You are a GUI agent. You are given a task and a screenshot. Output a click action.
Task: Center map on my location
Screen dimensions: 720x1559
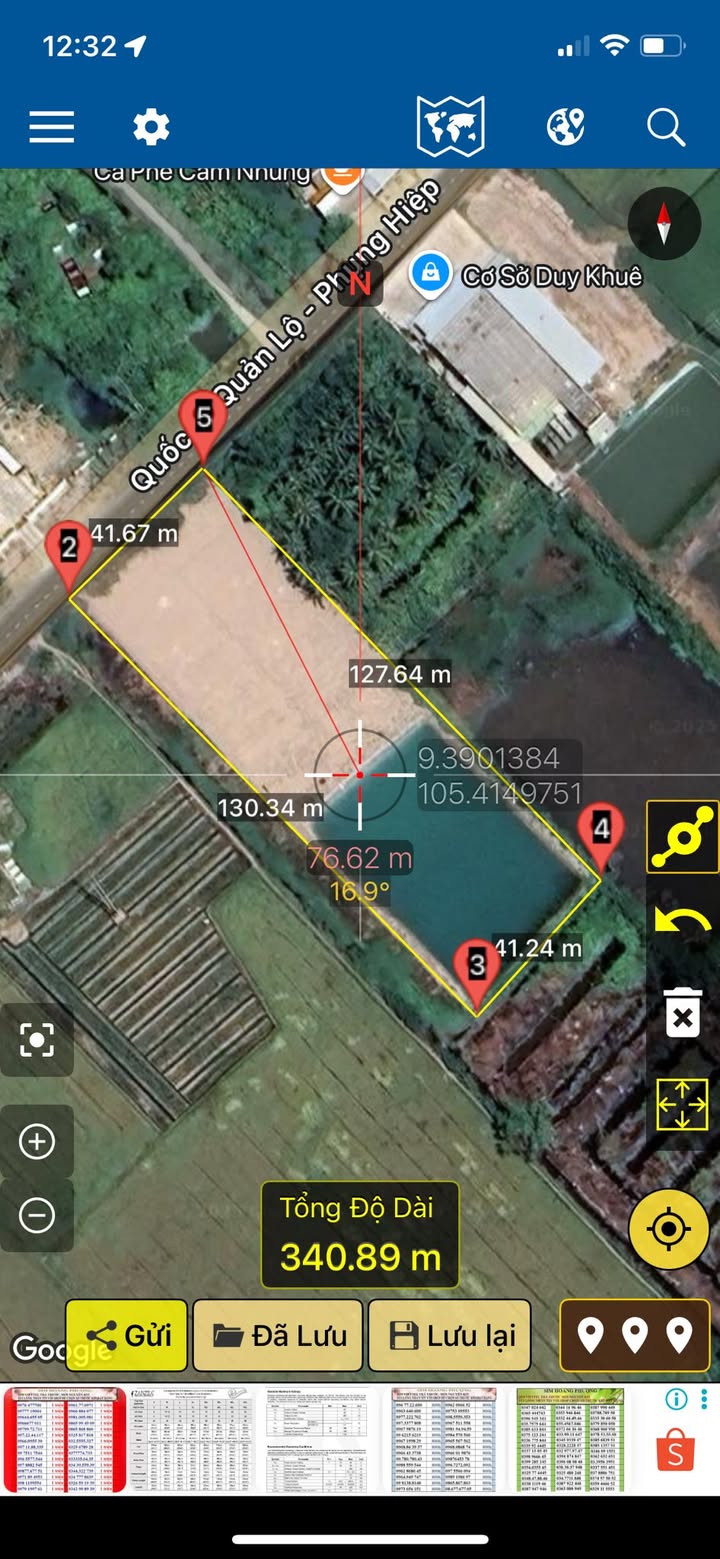[x=669, y=1229]
